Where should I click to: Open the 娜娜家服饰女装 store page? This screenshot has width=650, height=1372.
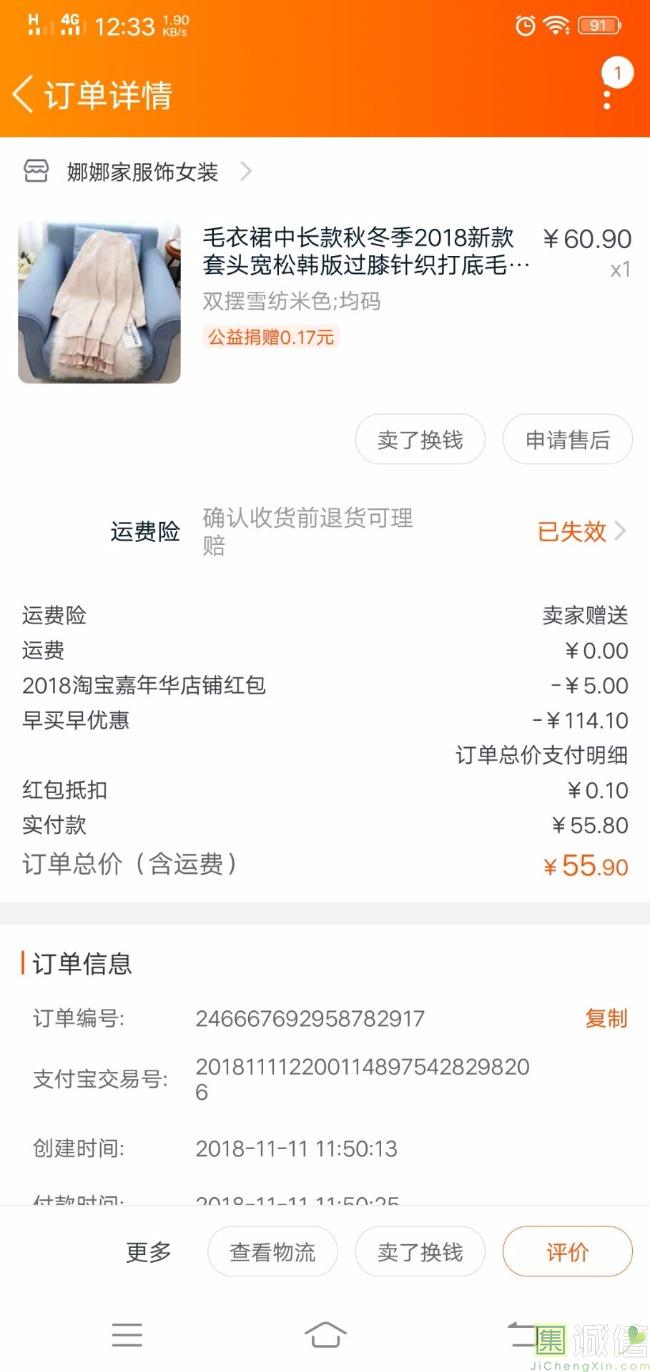coord(142,172)
